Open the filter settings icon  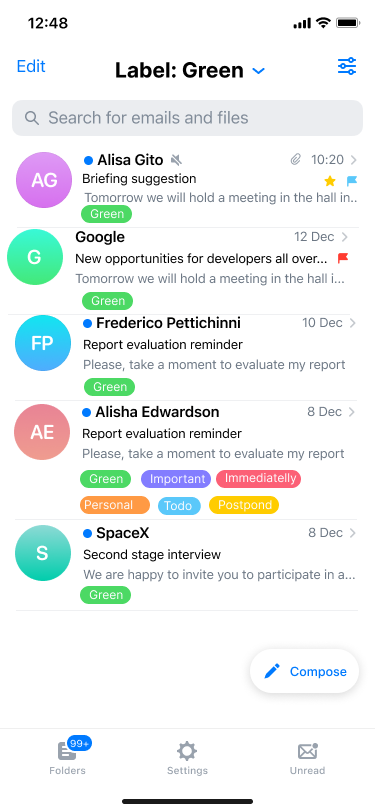point(347,66)
